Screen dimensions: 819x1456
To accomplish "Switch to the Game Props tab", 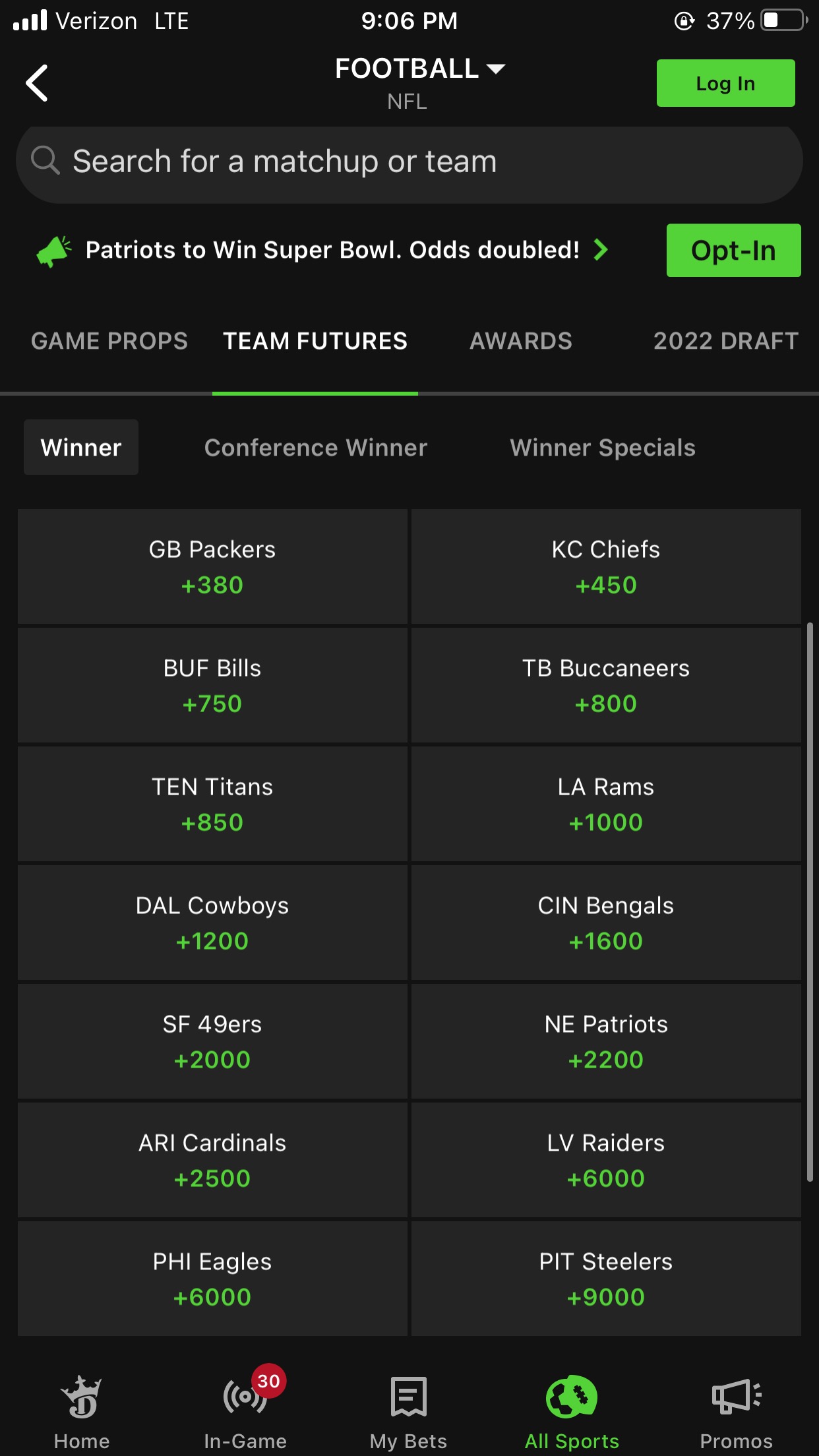I will (x=109, y=341).
